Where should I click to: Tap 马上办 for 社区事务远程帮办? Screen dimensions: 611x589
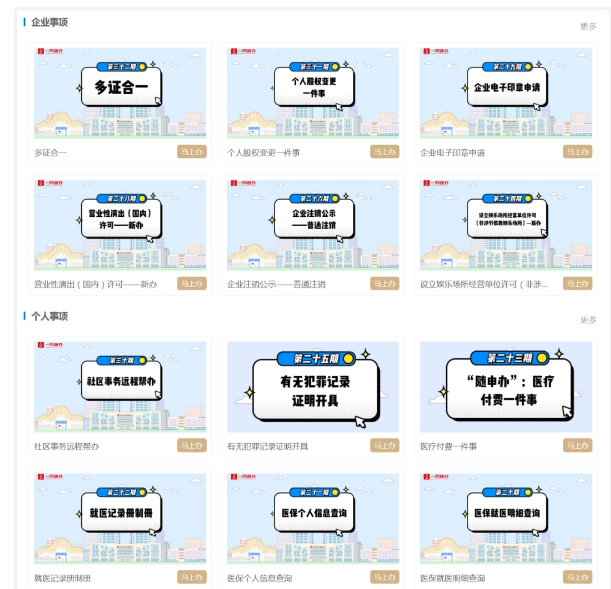[191, 446]
